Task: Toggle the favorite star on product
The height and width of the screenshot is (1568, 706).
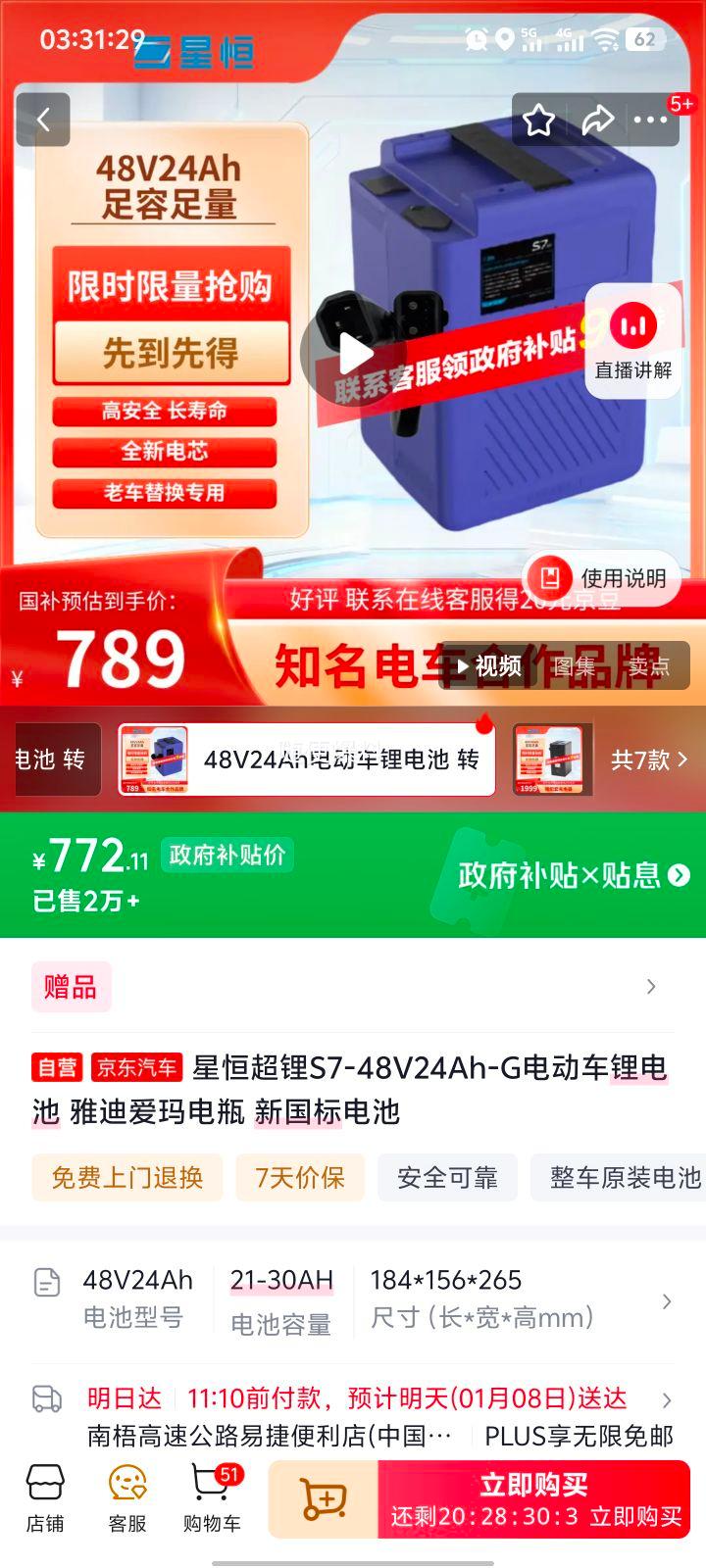Action: [x=538, y=119]
